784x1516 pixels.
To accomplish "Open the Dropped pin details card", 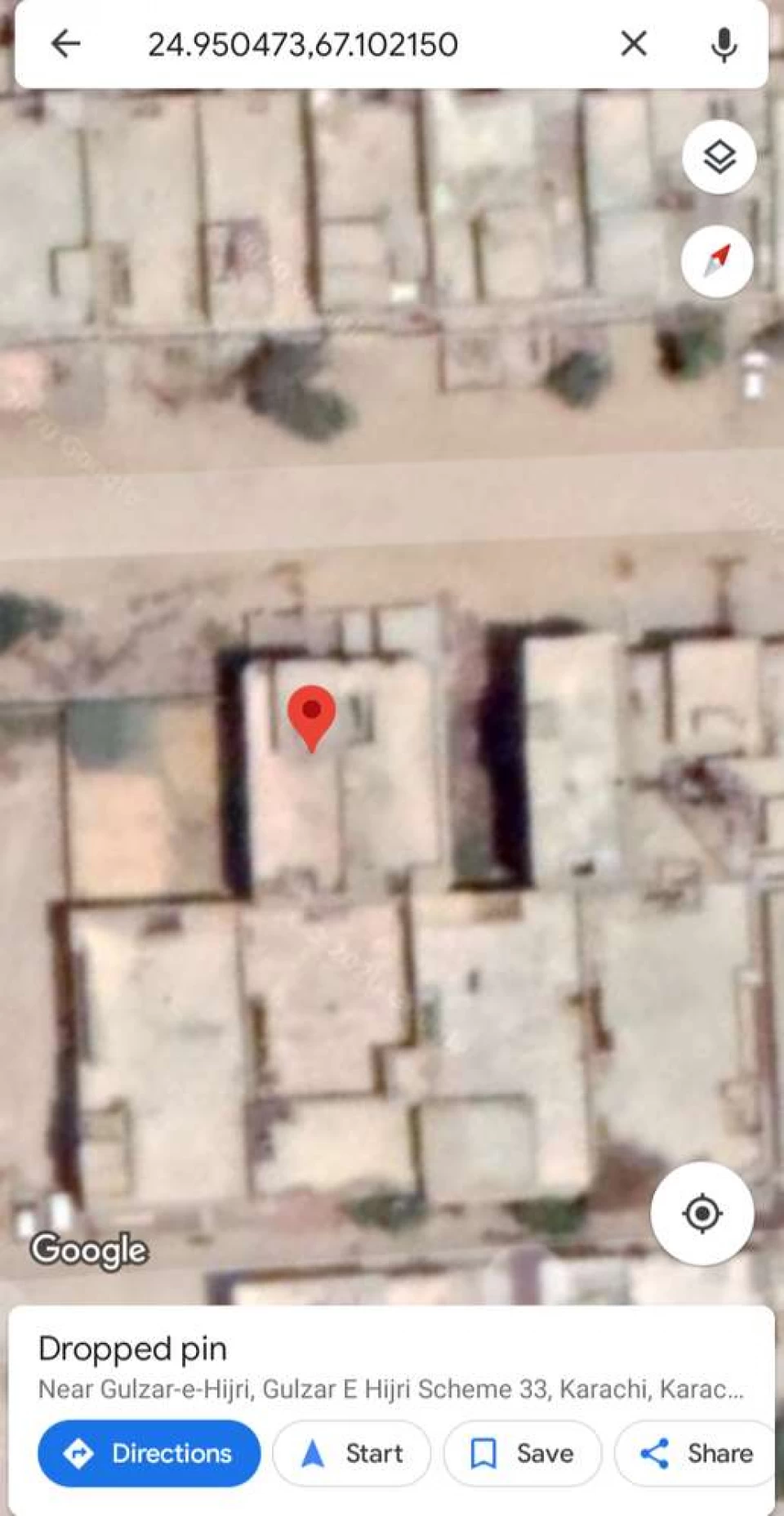I will 132,1349.
